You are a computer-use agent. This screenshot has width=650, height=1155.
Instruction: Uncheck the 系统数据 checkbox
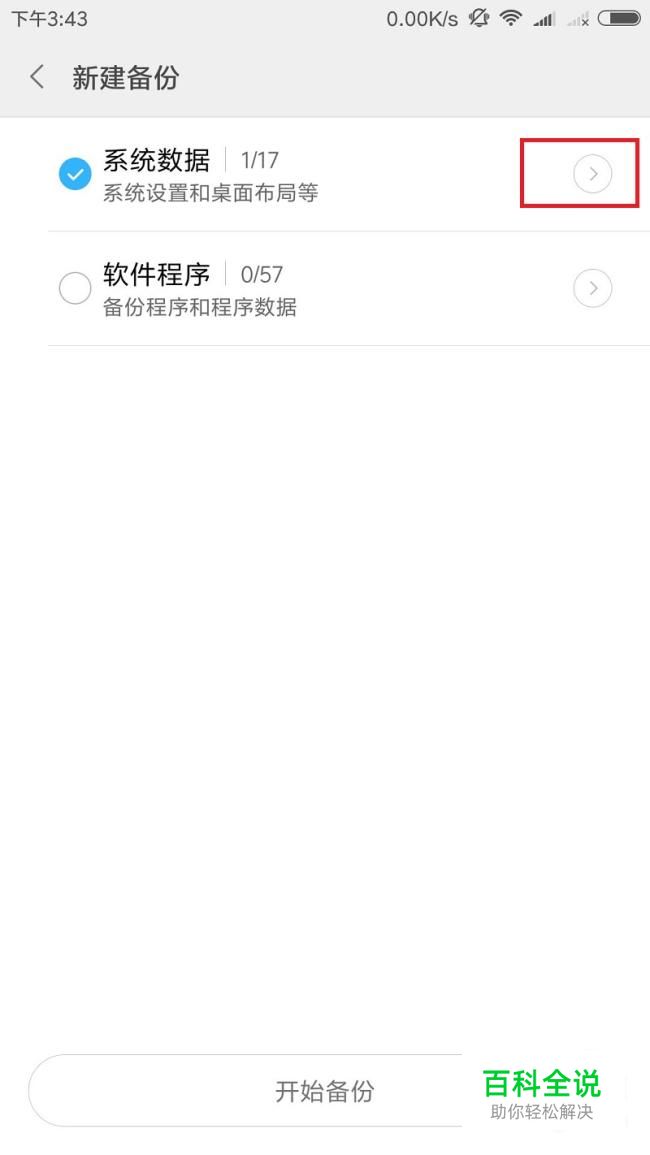[75, 174]
